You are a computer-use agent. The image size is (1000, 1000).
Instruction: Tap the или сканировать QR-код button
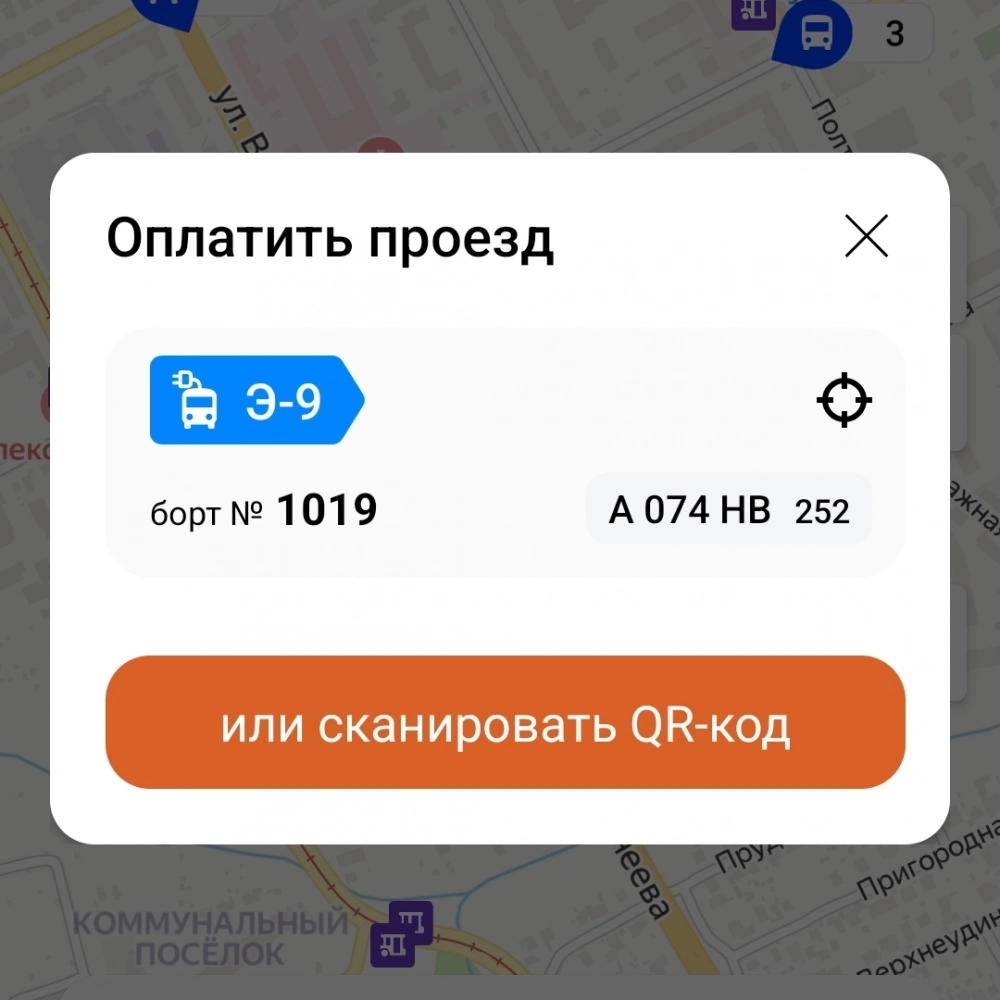click(505, 723)
